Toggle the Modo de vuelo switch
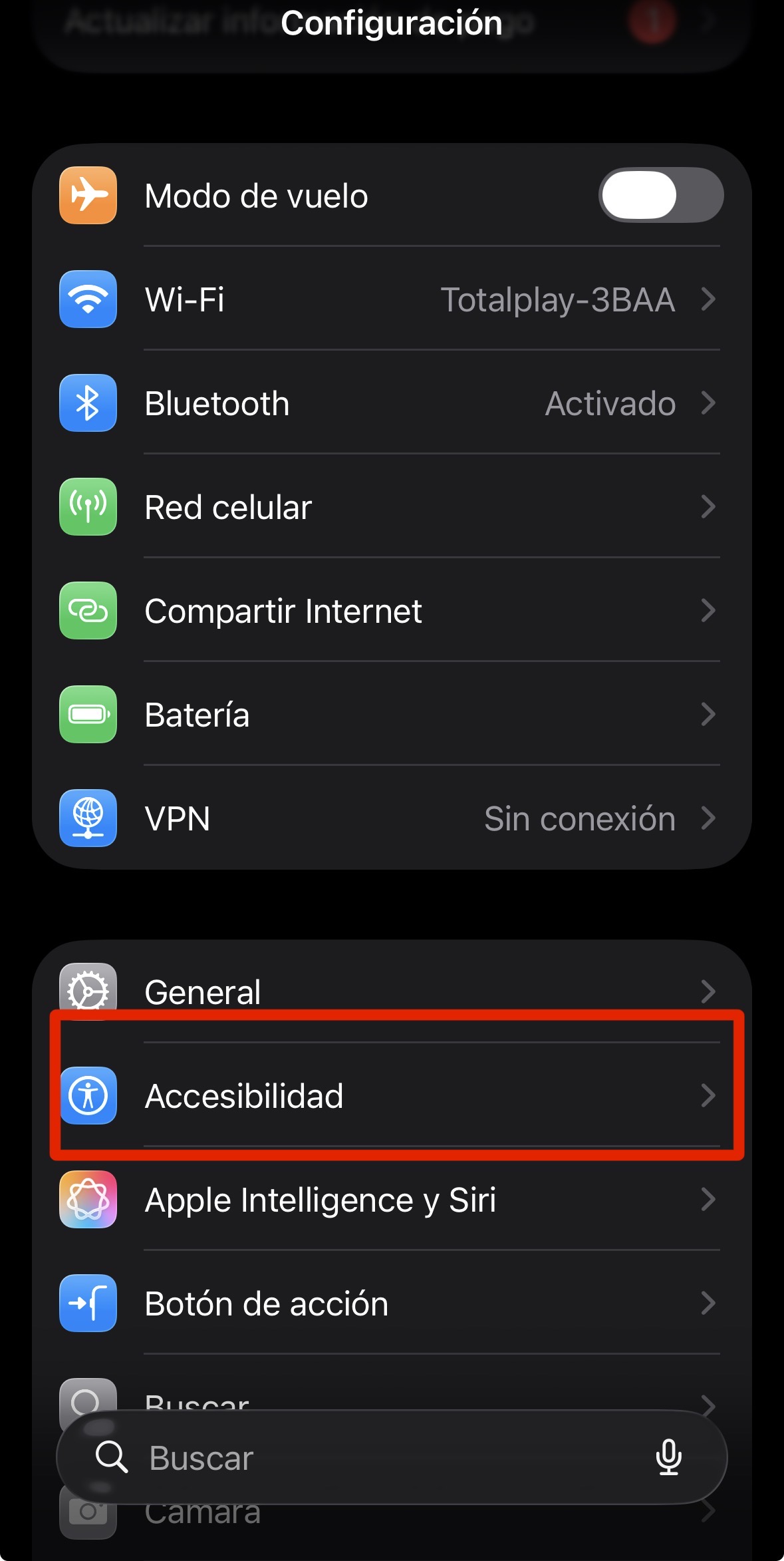Viewport: 784px width, 1561px height. 660,195
